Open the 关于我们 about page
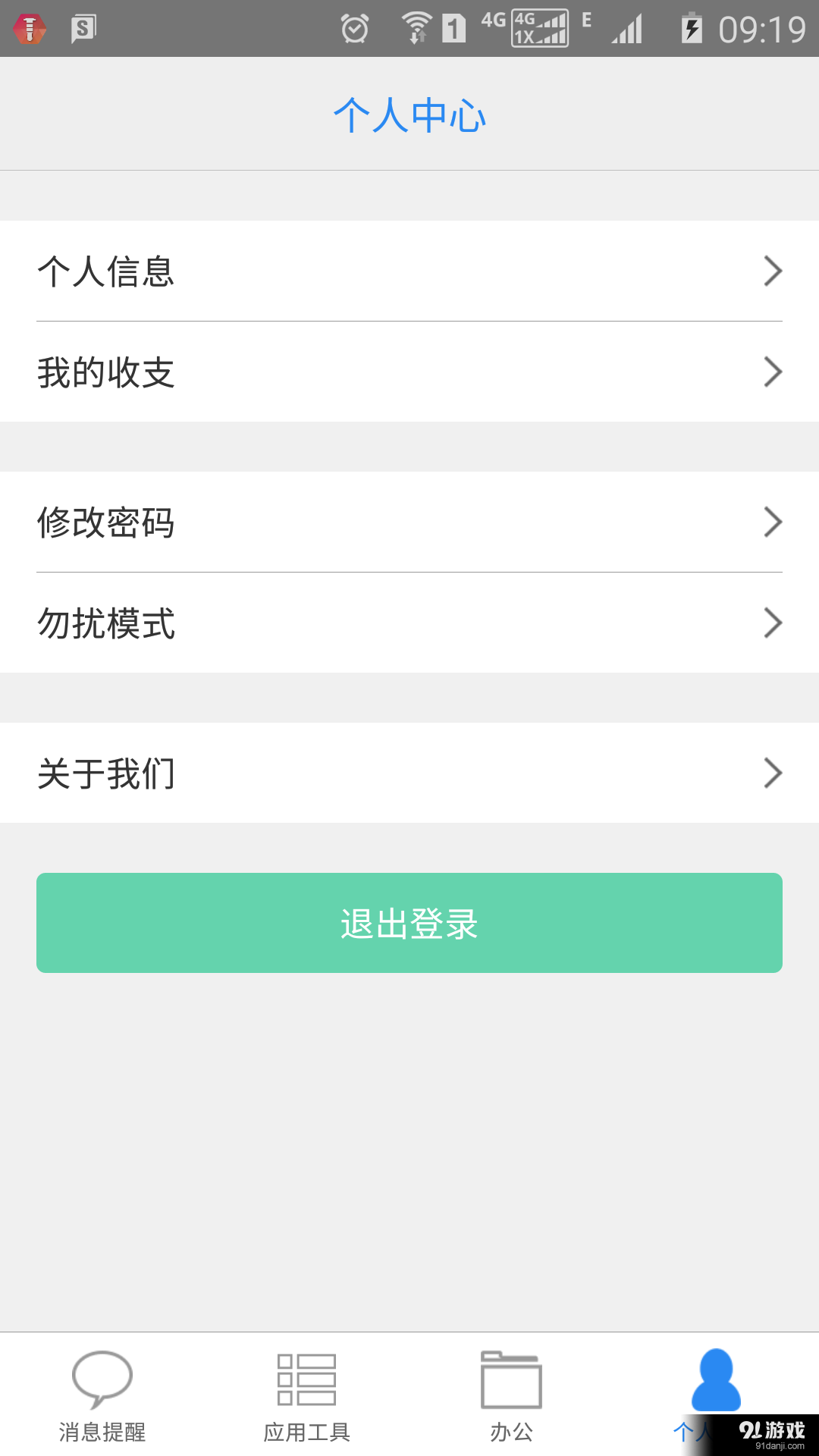The image size is (819, 1456). tap(409, 773)
